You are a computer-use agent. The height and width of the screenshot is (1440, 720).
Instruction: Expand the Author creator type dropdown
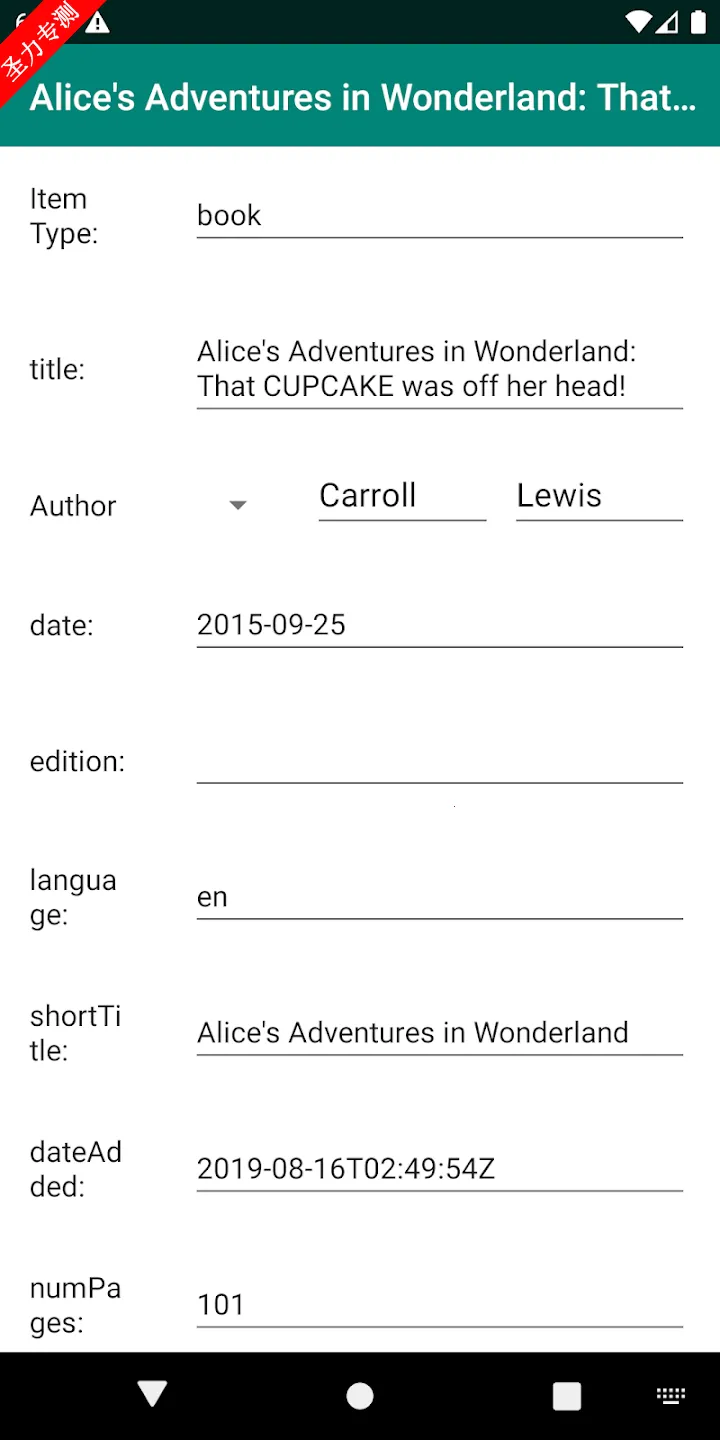pos(238,505)
